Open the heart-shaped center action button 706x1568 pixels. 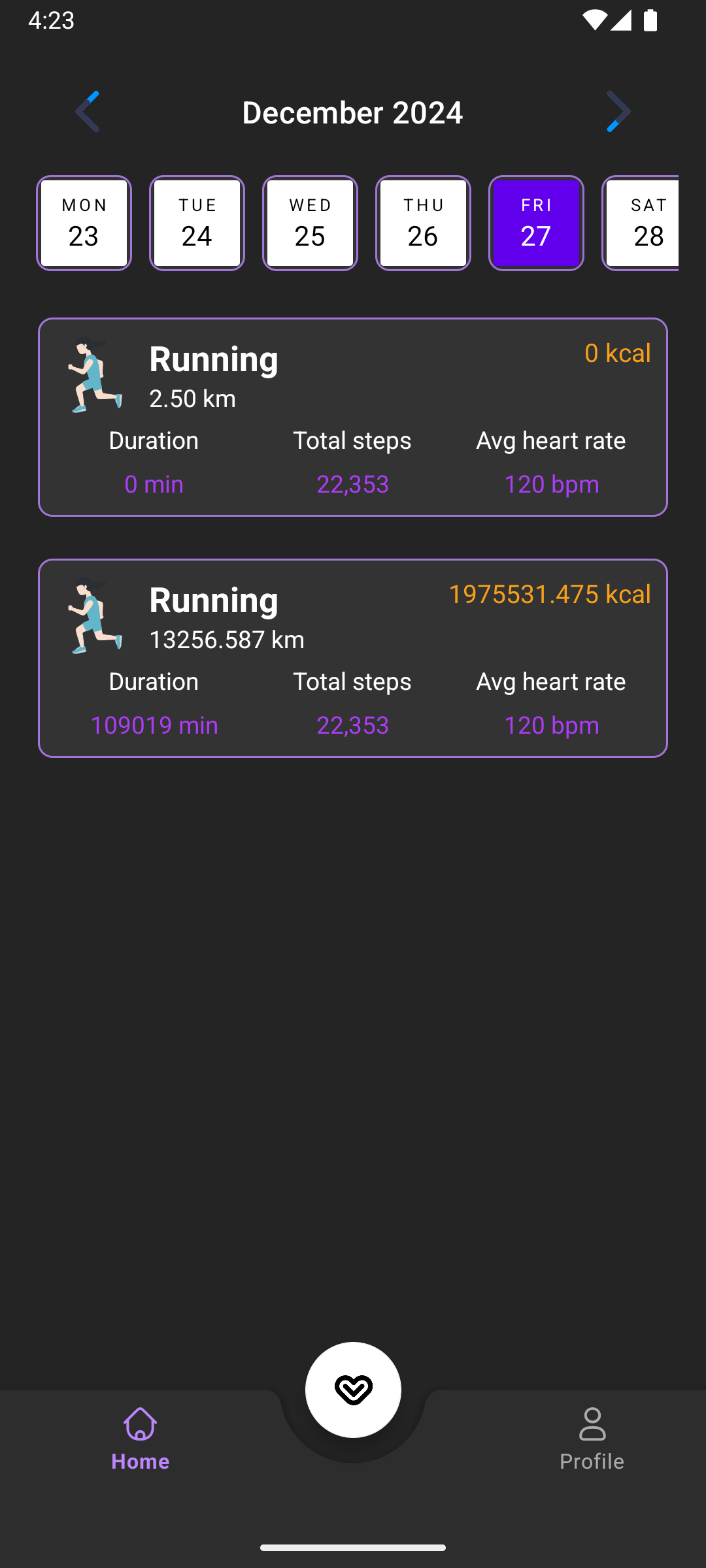(x=352, y=1390)
